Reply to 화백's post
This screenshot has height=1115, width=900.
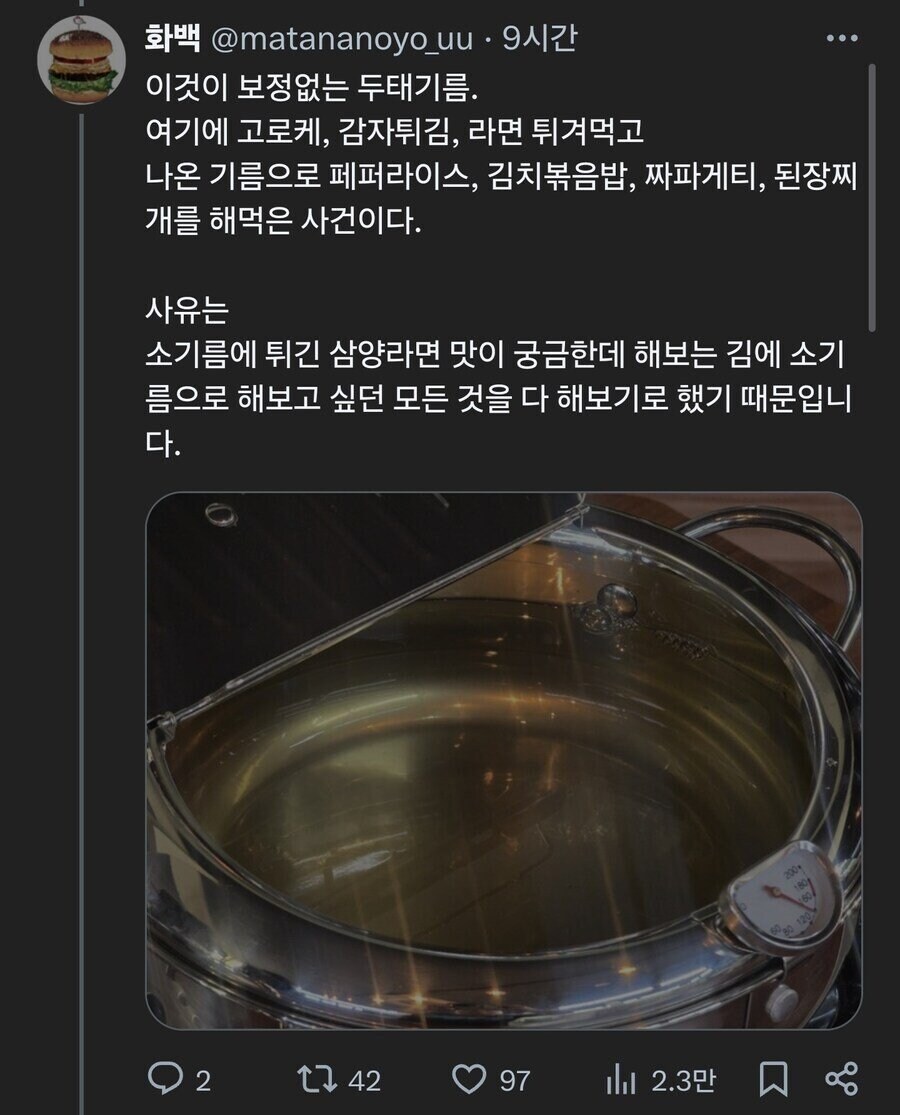click(x=165, y=1080)
